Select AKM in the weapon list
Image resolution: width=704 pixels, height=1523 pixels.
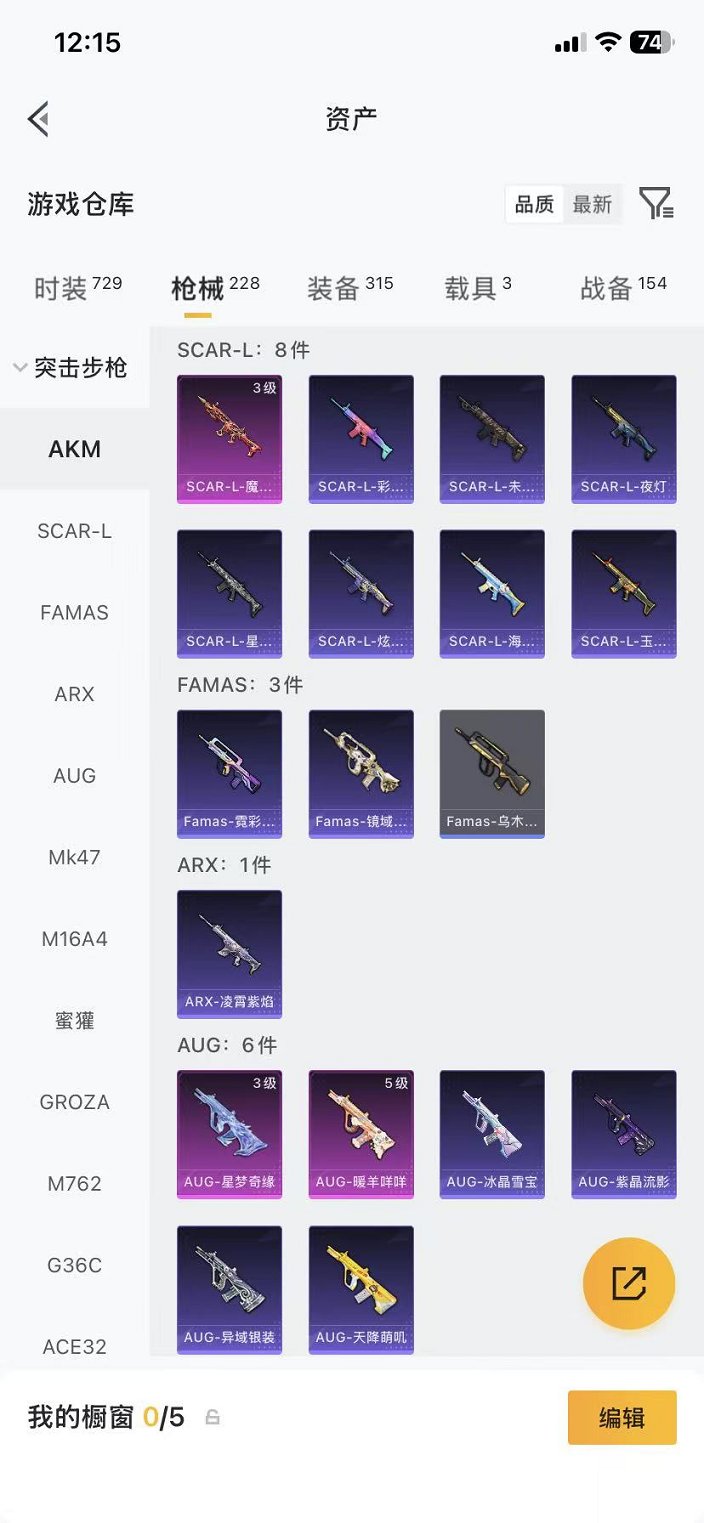[75, 449]
